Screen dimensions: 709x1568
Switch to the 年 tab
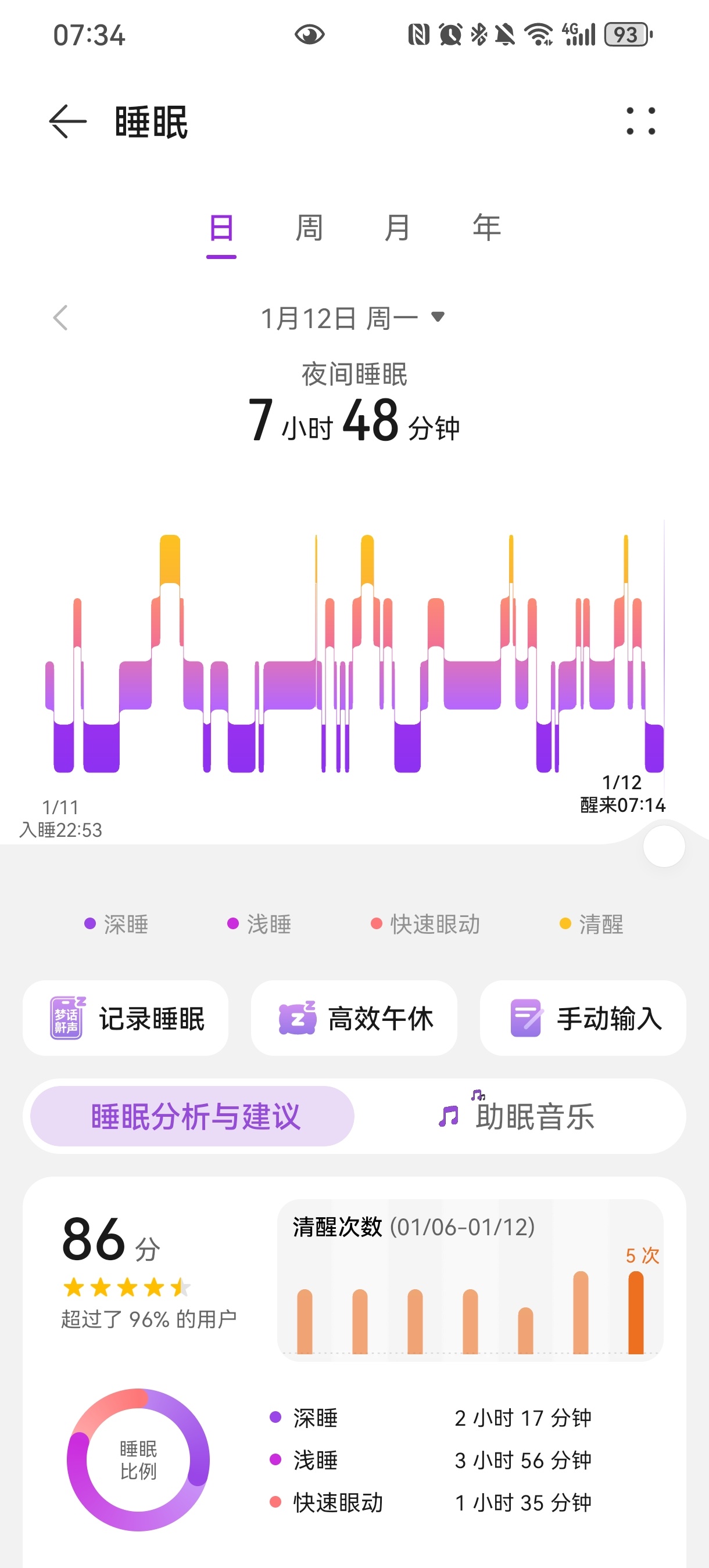tap(486, 229)
